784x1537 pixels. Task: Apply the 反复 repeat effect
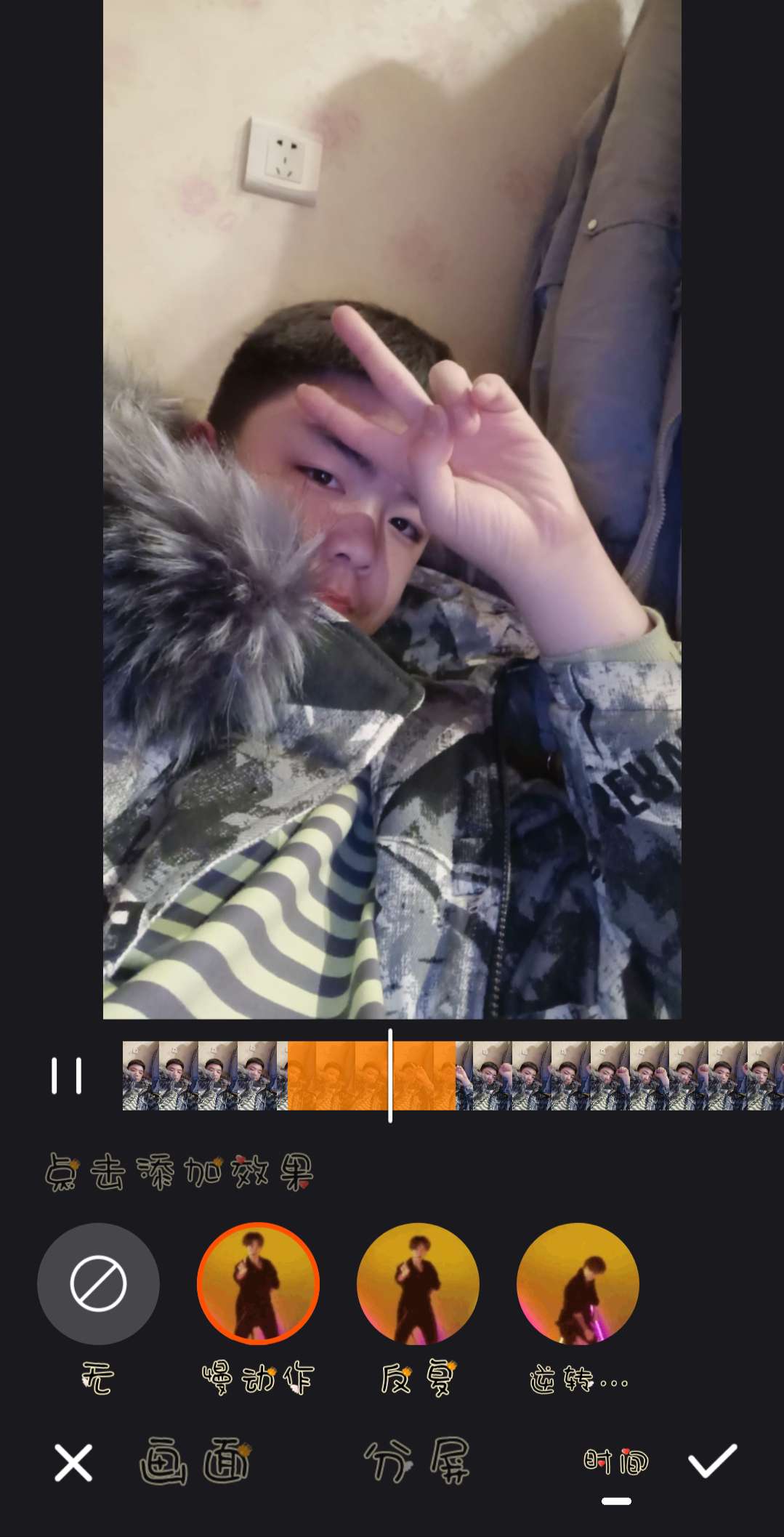pos(418,1283)
